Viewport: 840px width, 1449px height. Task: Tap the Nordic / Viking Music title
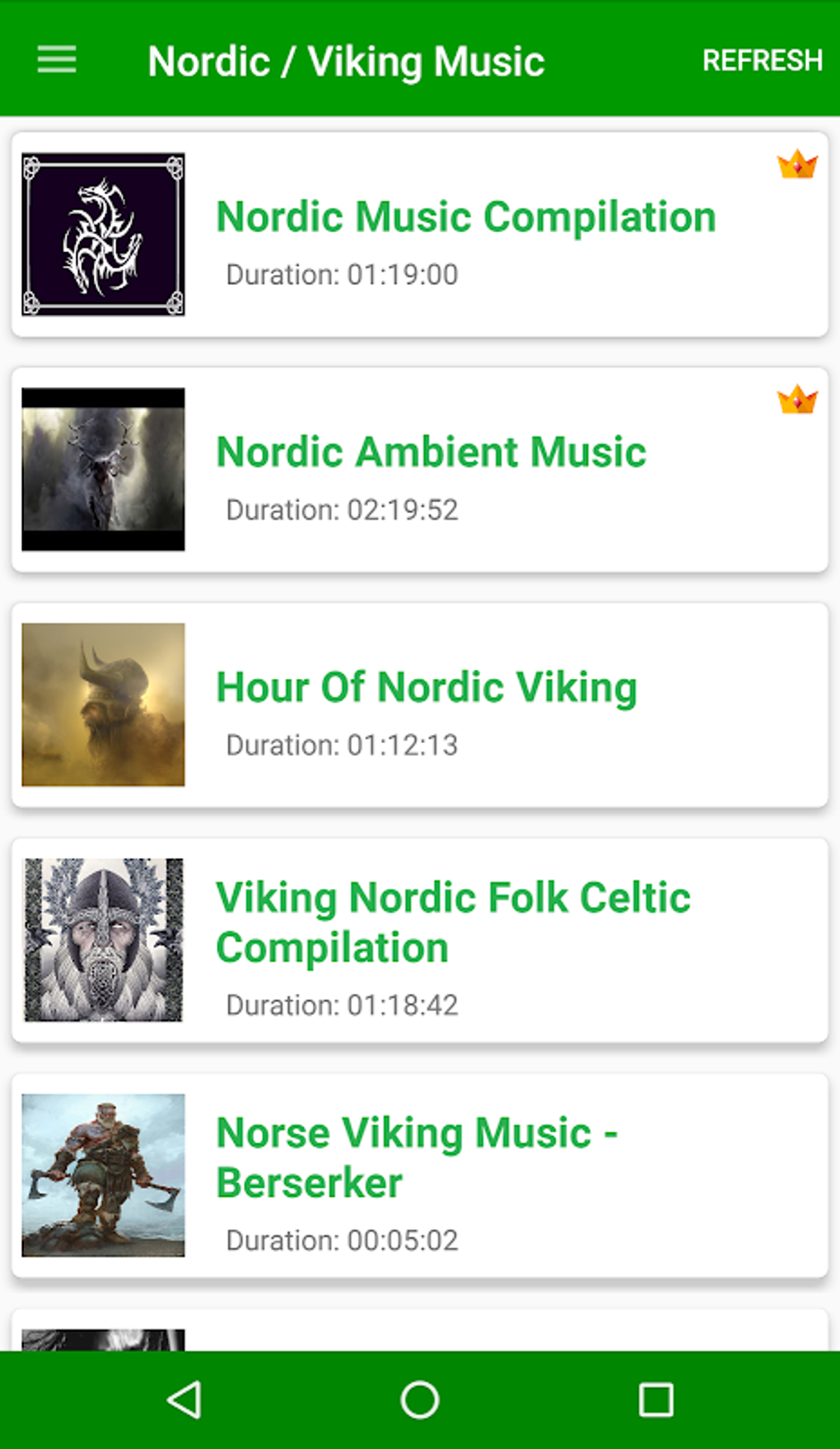pyautogui.click(x=346, y=60)
